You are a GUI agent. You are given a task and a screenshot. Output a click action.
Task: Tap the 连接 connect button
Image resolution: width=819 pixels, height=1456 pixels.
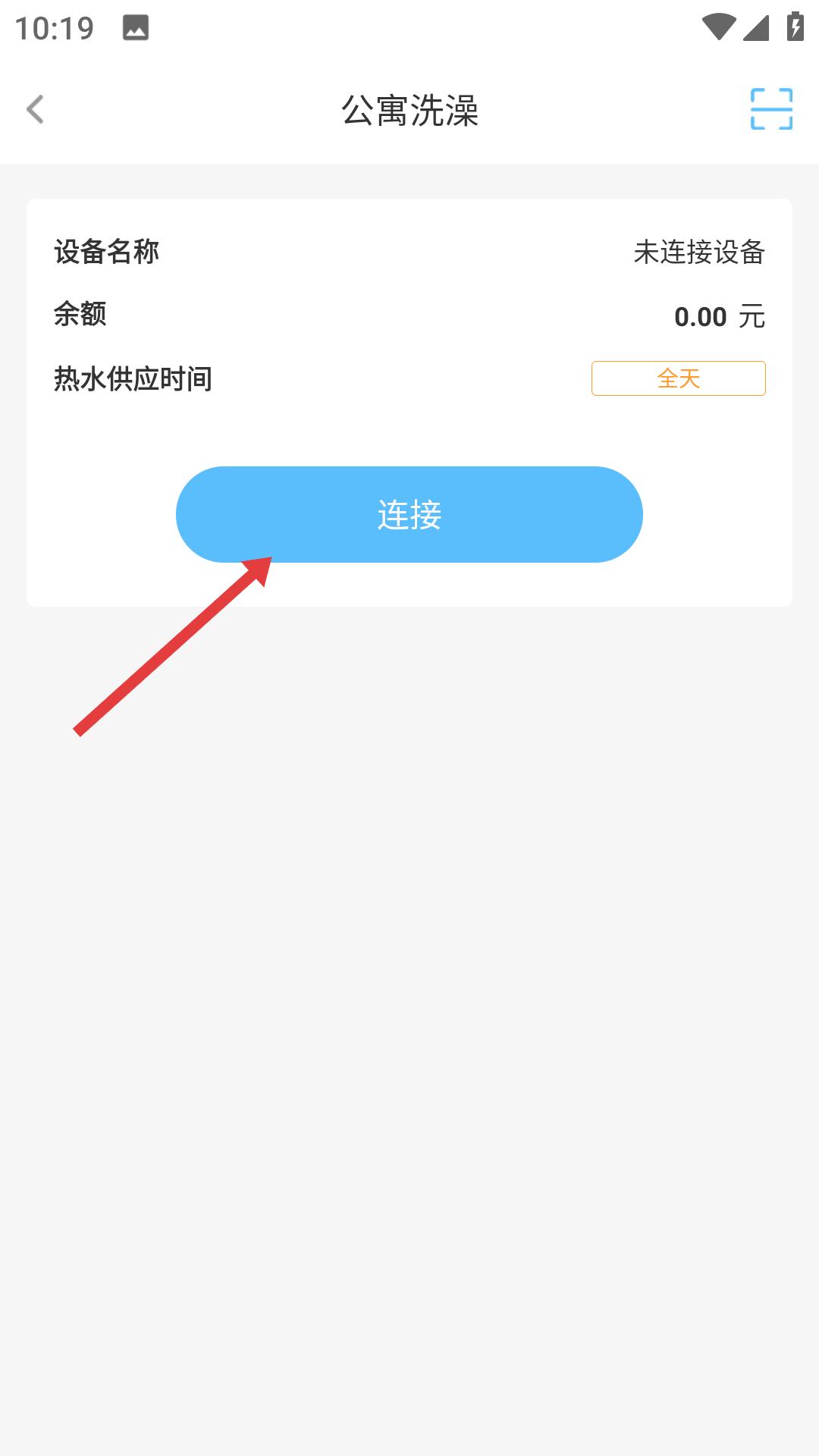pyautogui.click(x=409, y=514)
